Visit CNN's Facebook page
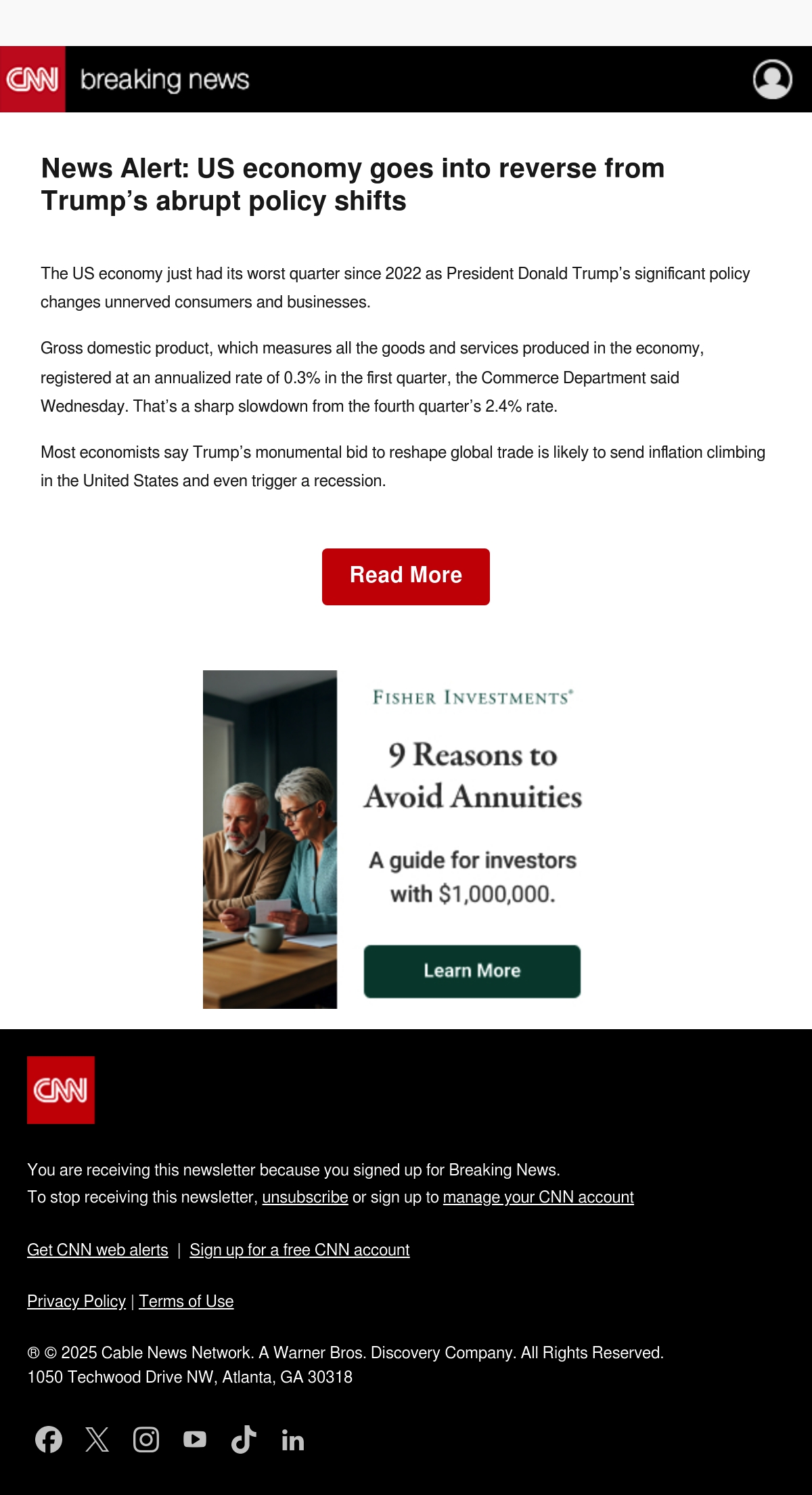 click(x=49, y=1439)
